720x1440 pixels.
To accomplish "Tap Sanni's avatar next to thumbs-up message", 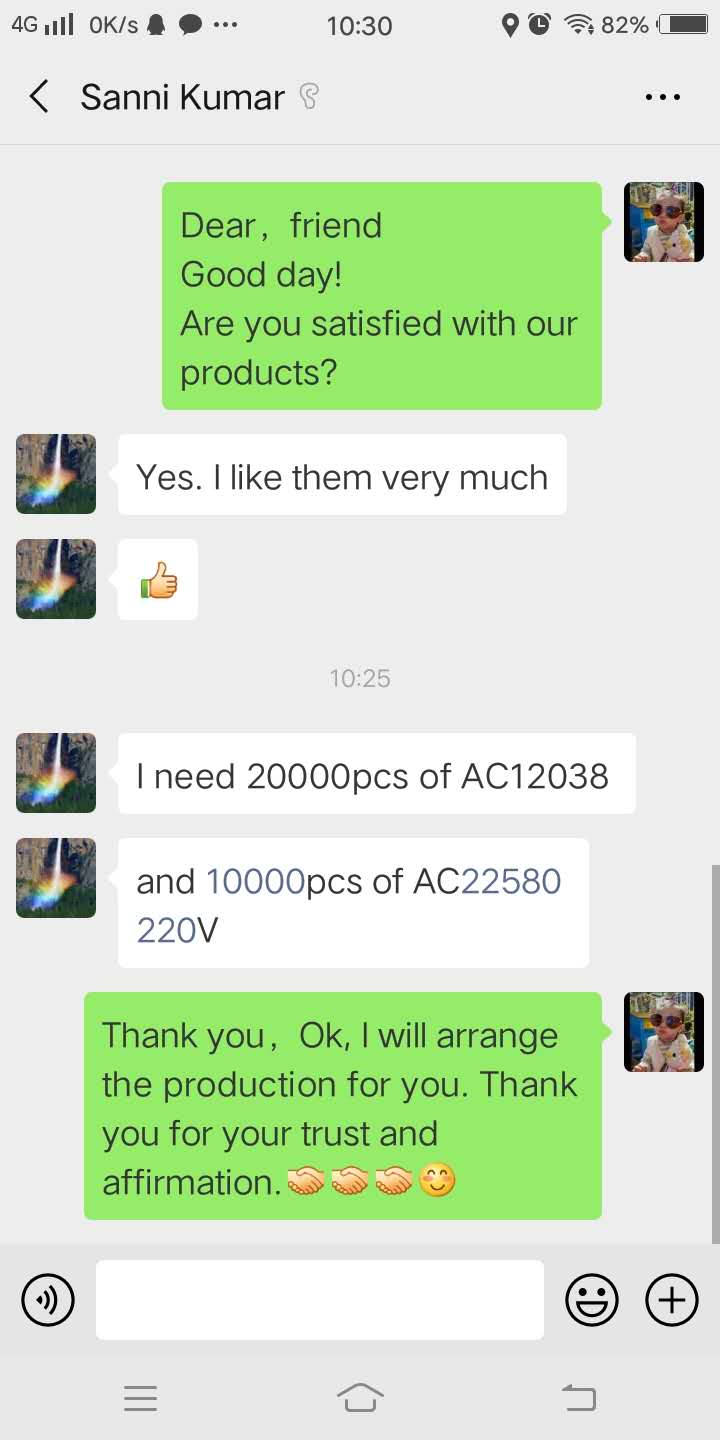I will (56, 579).
